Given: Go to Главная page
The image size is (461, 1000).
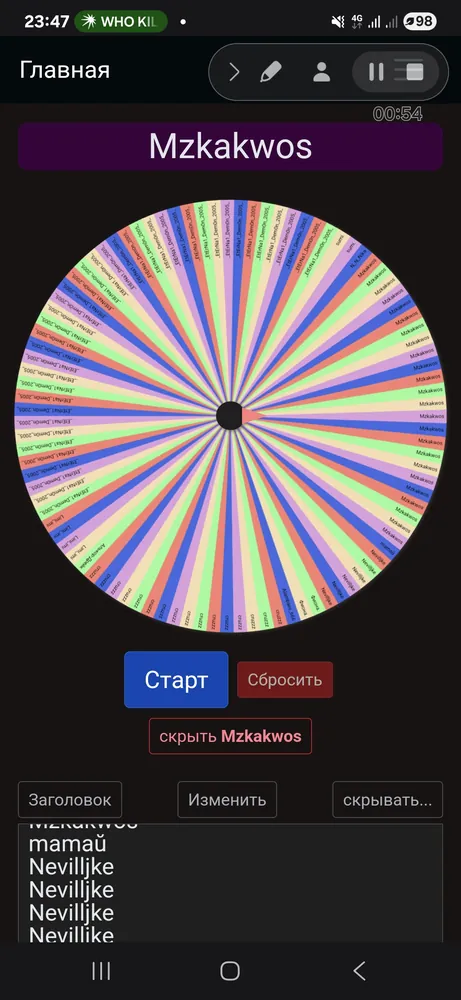Looking at the screenshot, I should tap(64, 70).
